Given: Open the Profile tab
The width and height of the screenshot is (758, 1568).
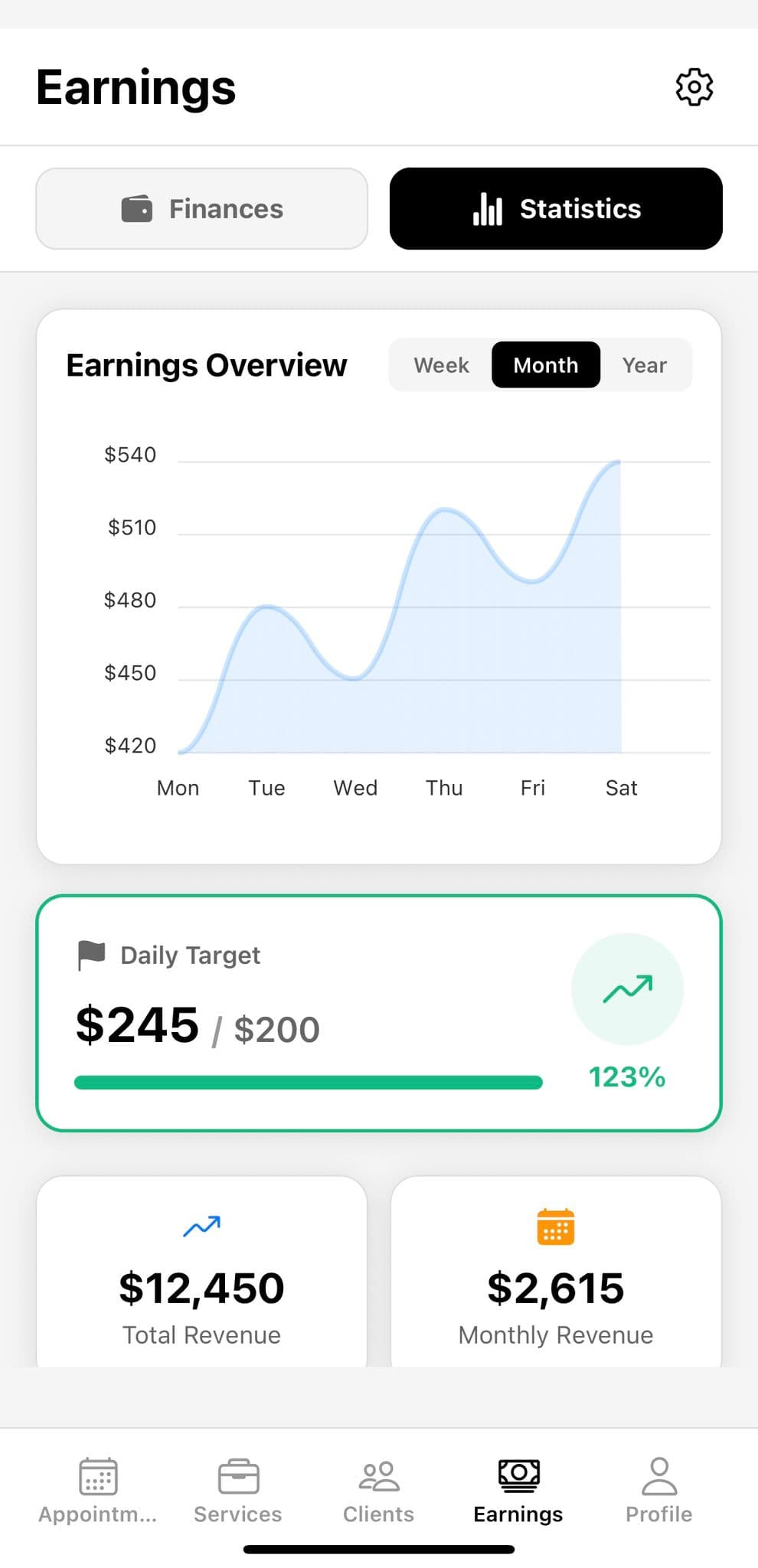Looking at the screenshot, I should click(659, 1489).
